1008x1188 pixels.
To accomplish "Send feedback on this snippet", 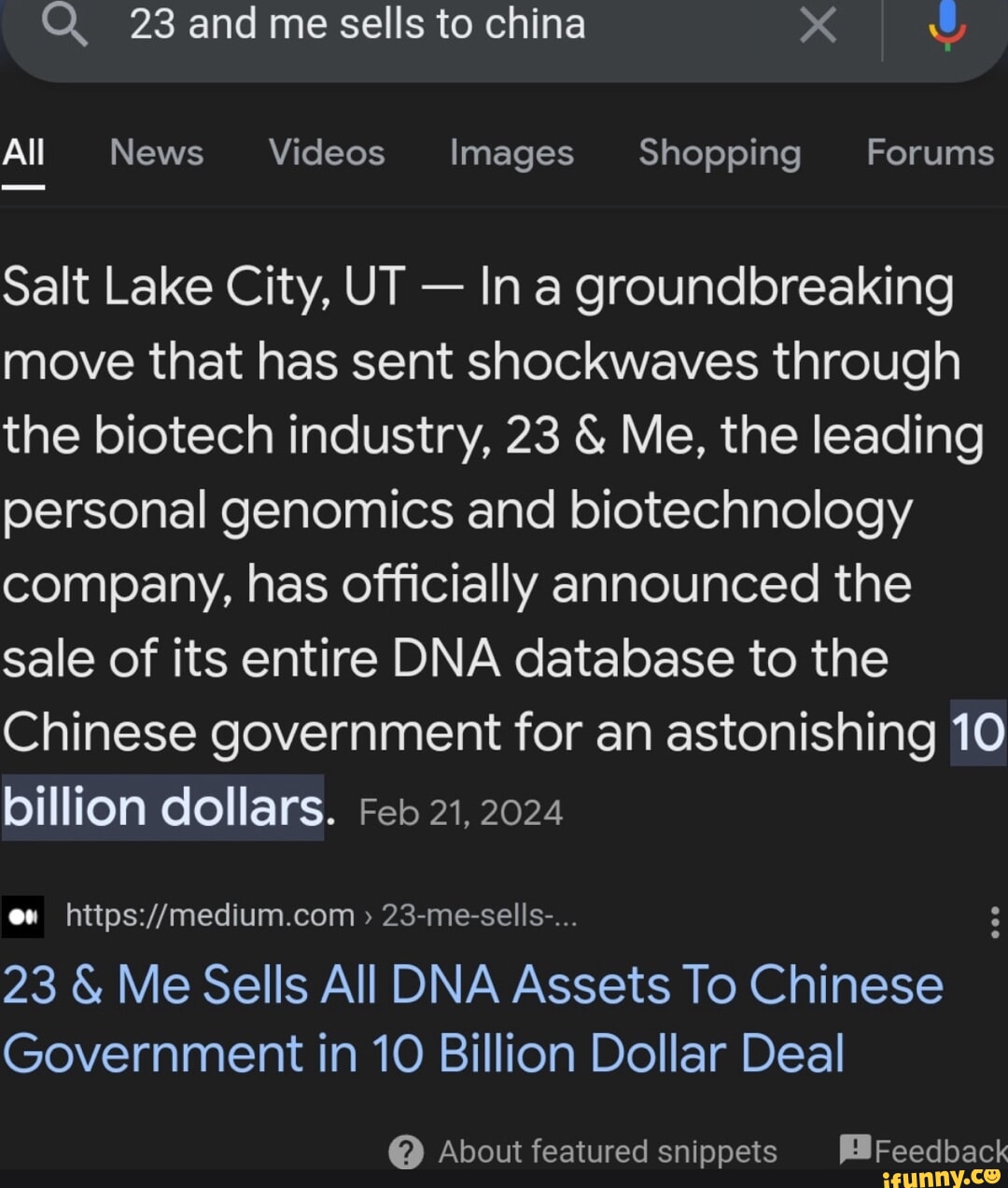I will [922, 1151].
